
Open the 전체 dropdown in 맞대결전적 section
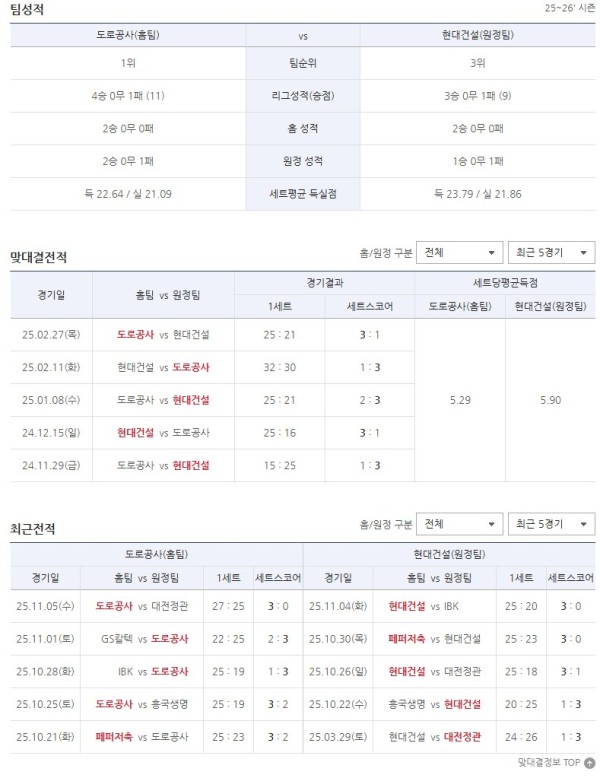[460, 253]
